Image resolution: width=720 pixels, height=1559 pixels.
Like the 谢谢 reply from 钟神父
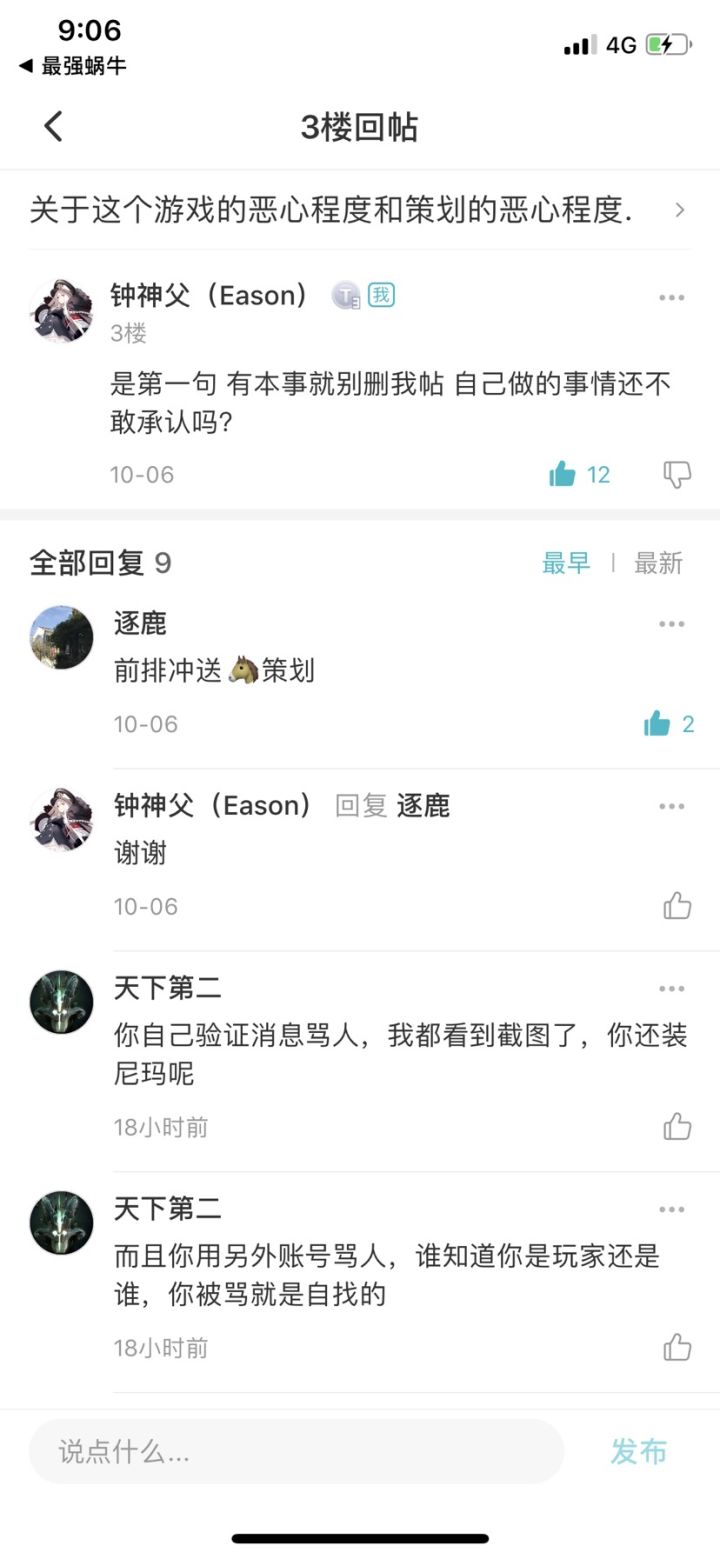(x=677, y=906)
